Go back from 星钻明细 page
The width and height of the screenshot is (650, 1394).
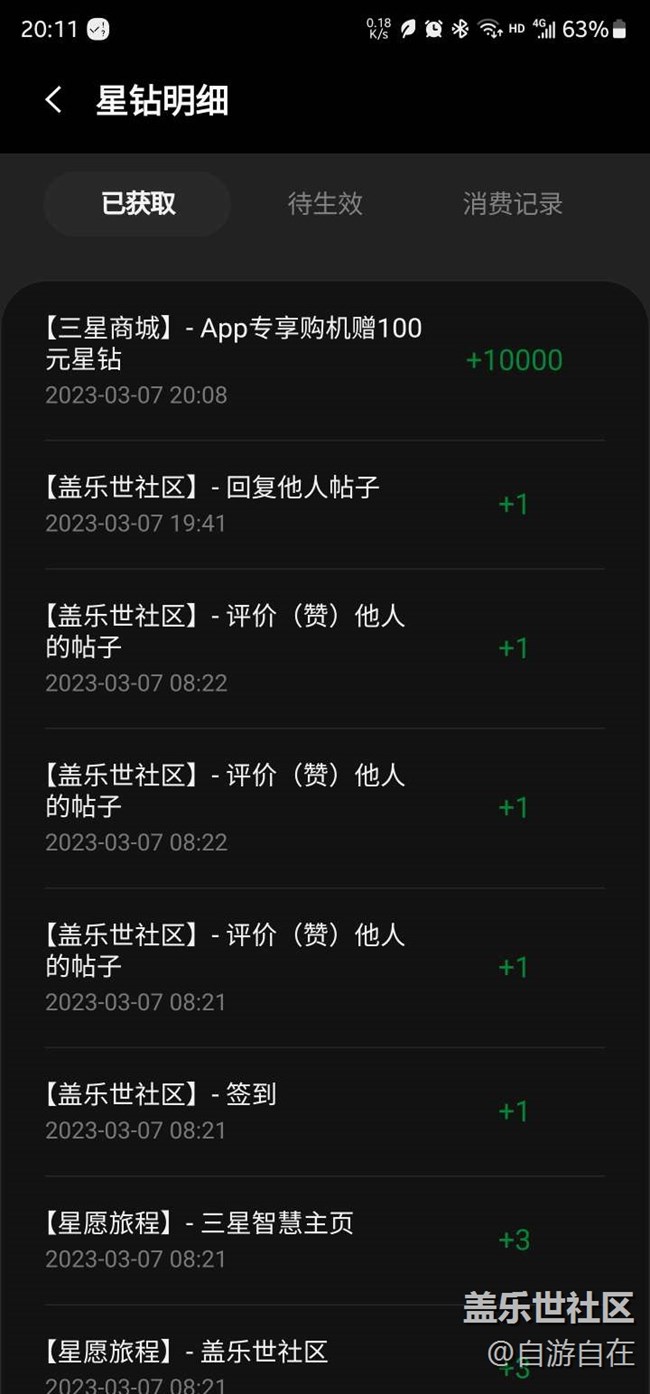[54, 100]
